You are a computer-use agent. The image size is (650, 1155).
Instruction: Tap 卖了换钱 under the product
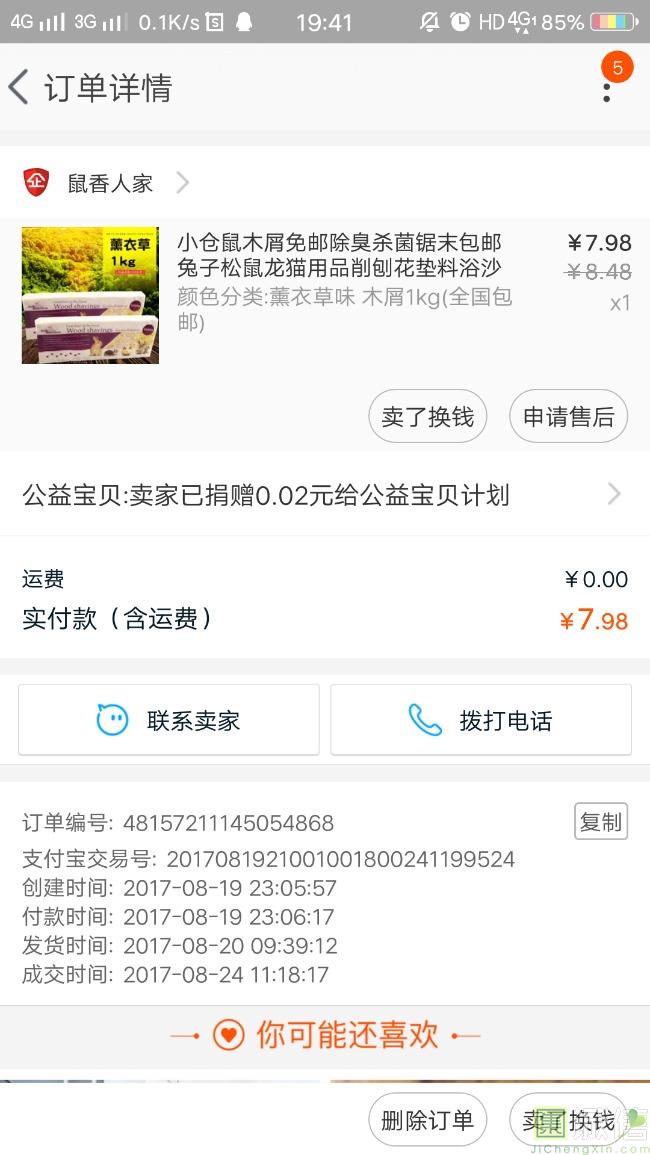tap(427, 416)
